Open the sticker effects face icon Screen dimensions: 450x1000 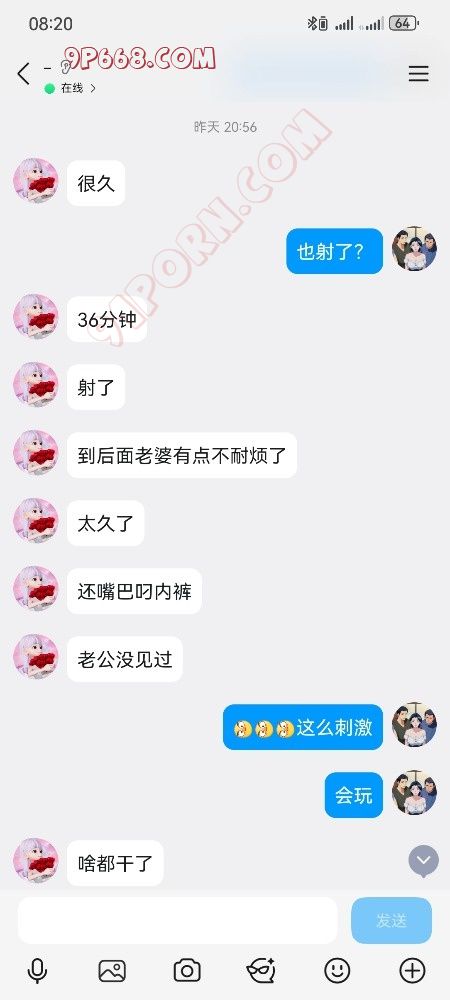(261, 971)
